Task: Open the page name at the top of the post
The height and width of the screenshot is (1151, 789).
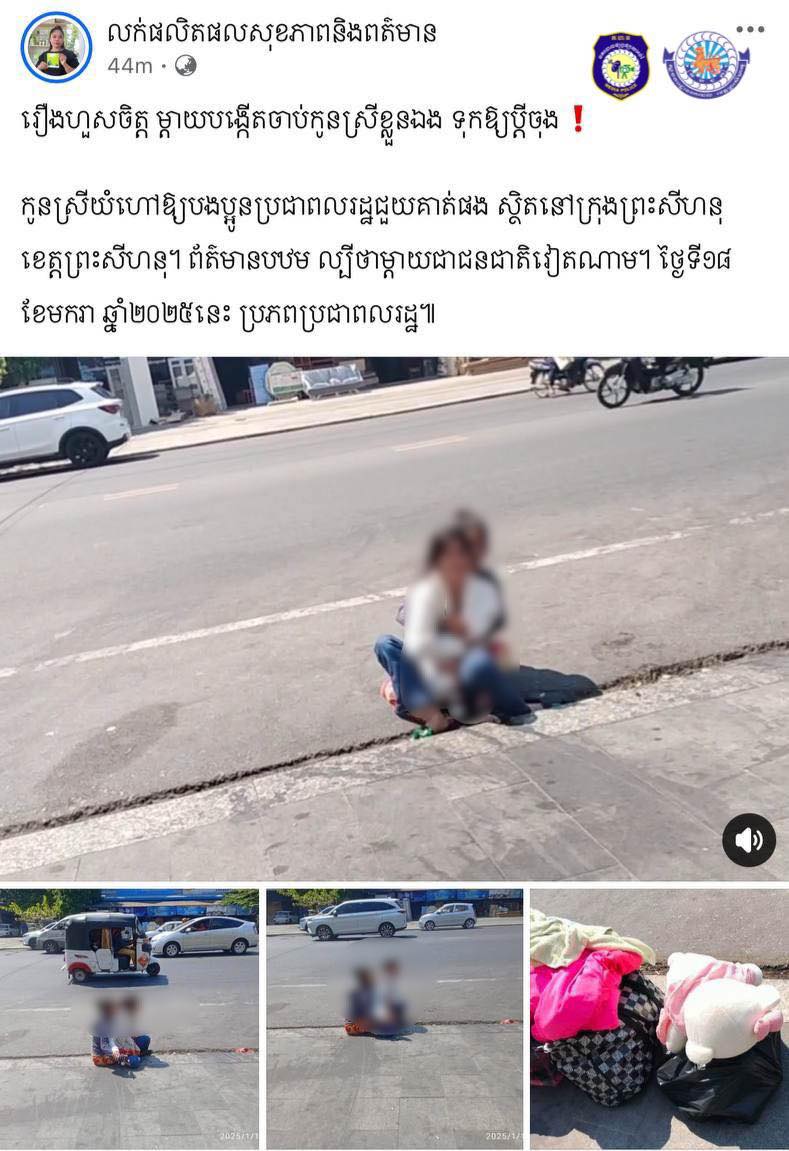Action: [x=272, y=32]
